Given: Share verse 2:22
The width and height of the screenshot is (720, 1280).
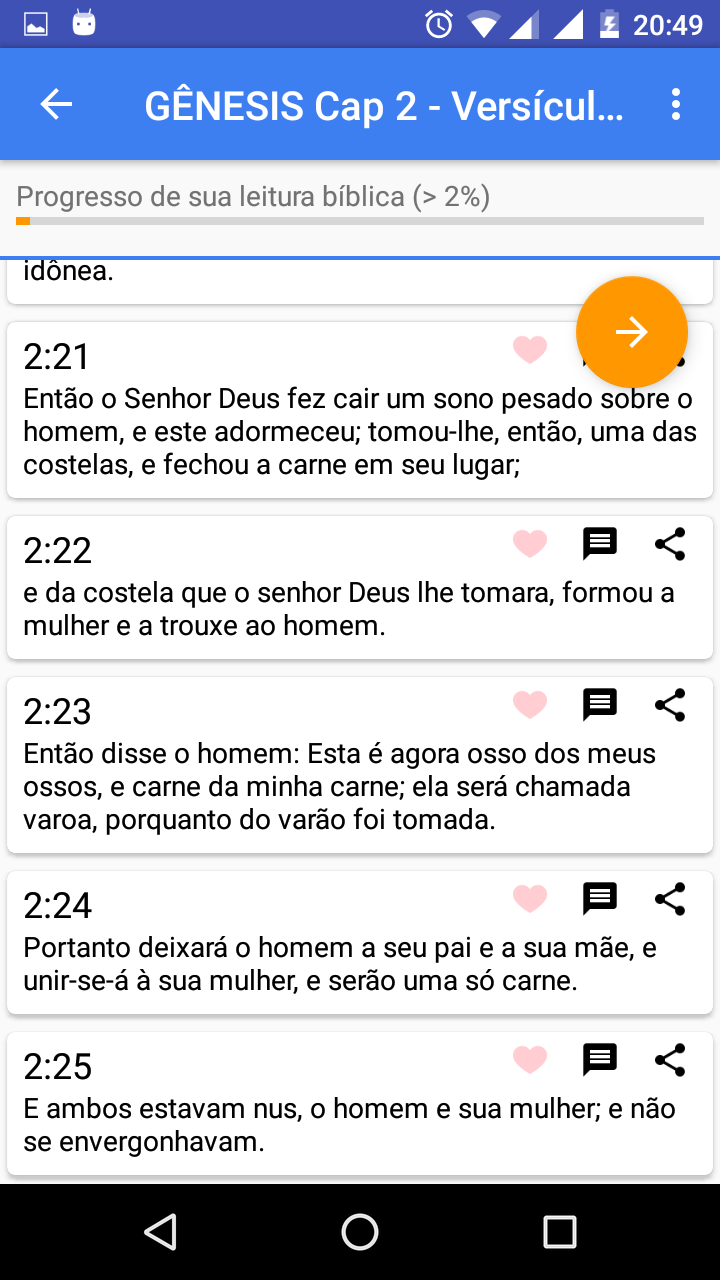Looking at the screenshot, I should click(x=670, y=544).
